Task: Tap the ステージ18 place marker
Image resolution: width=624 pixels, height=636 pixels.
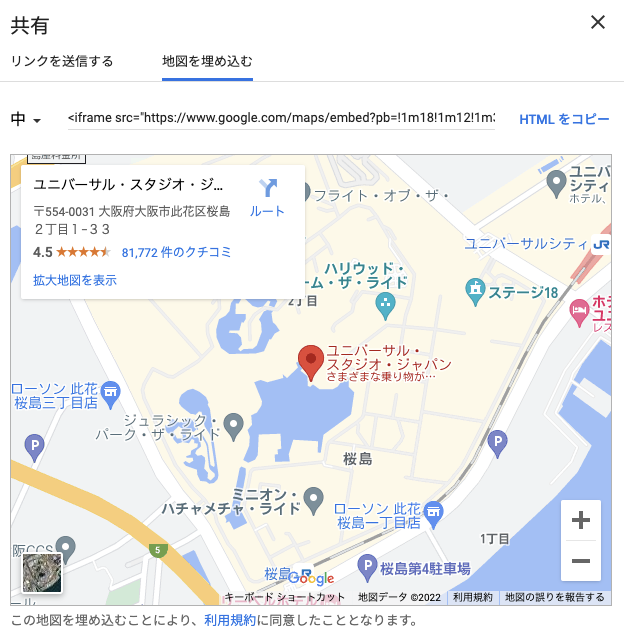Action: (x=476, y=291)
